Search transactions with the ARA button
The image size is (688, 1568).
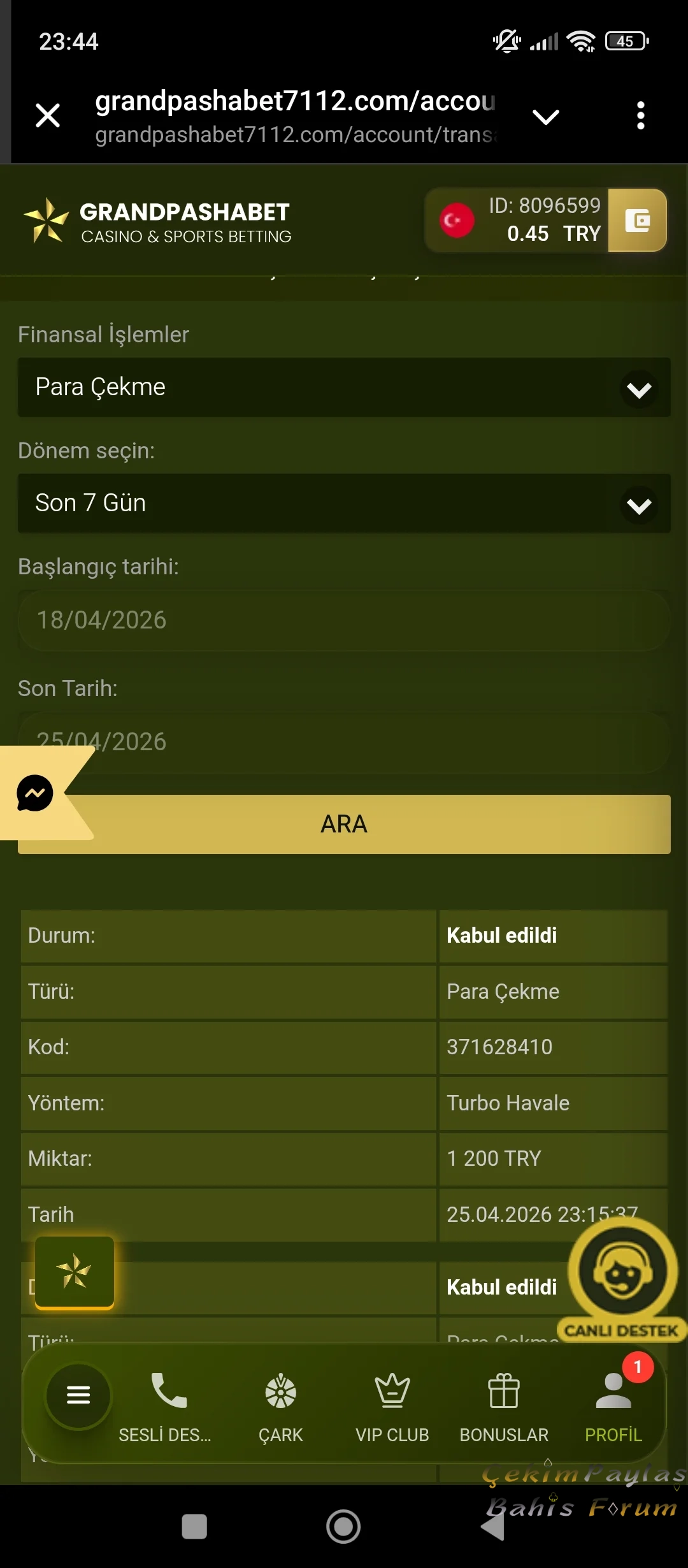coord(344,824)
